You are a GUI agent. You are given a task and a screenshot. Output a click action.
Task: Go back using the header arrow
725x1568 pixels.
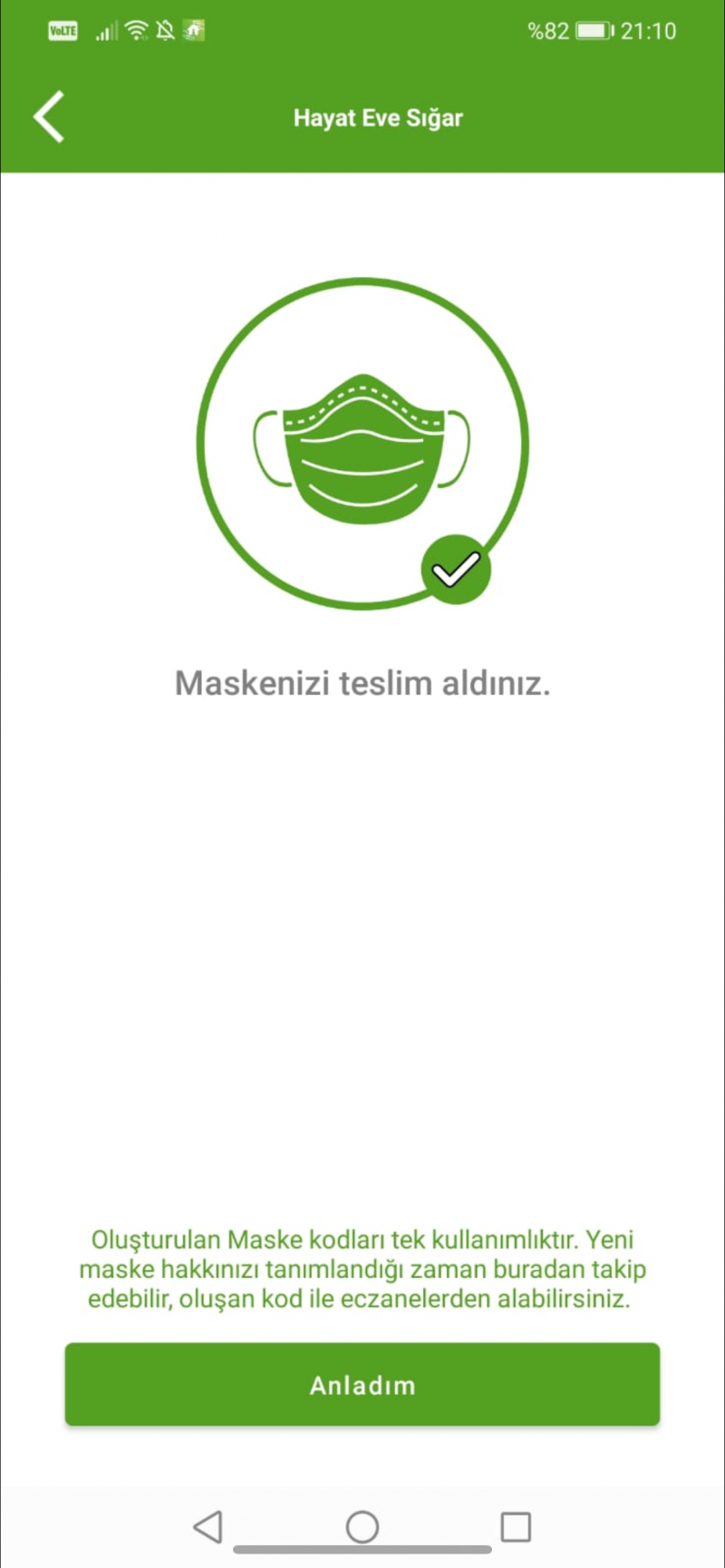(49, 117)
